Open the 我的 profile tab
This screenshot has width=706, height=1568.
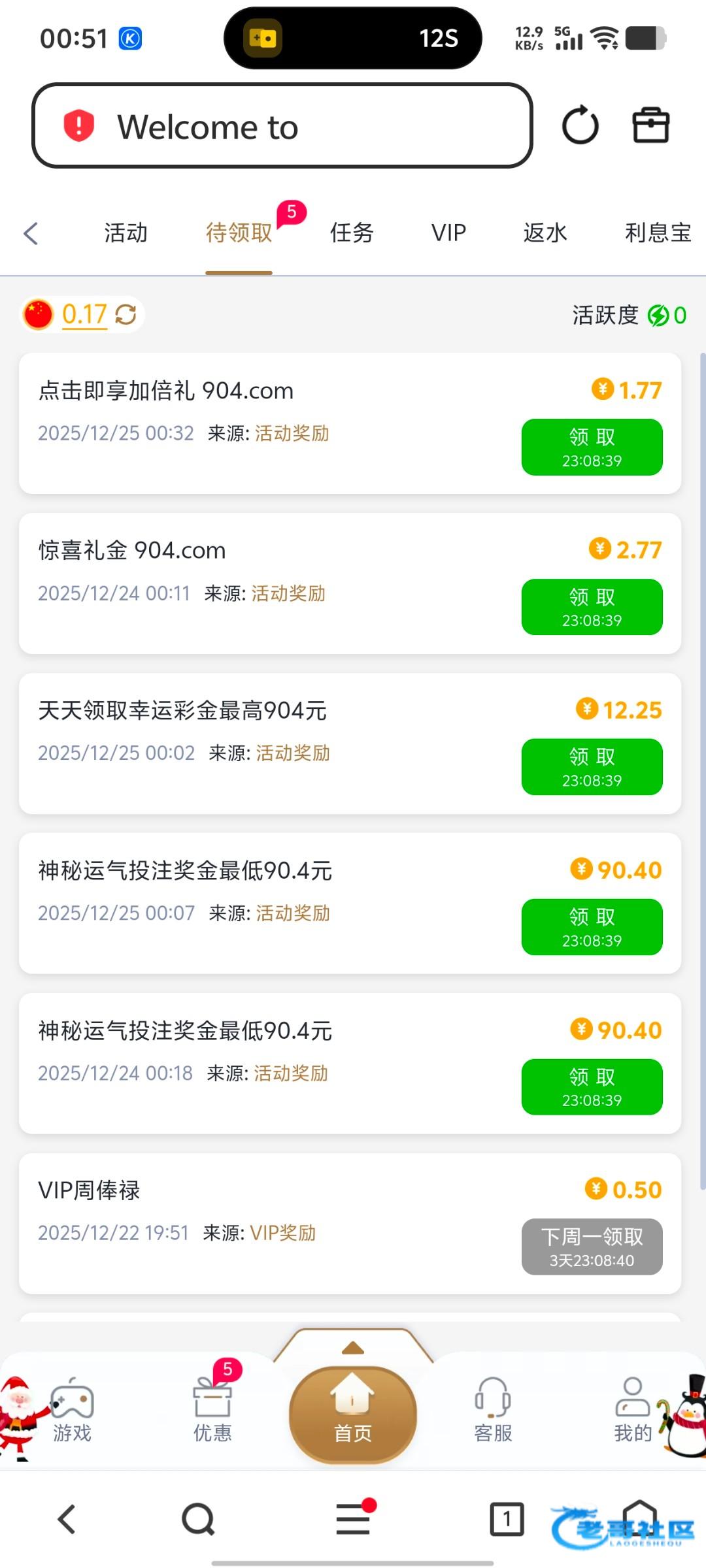point(633,1411)
